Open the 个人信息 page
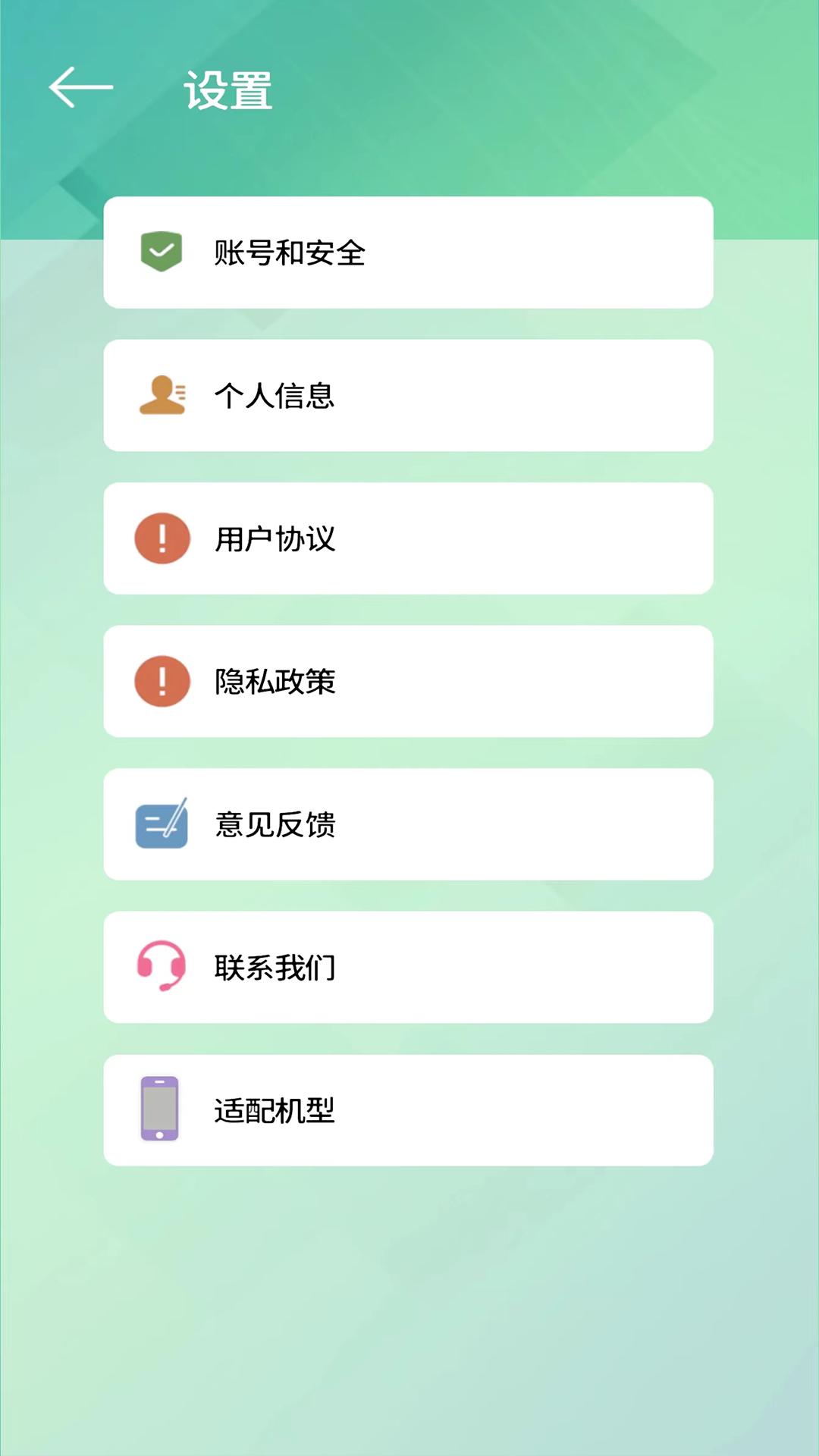Screen dimensions: 819x1456 [x=409, y=395]
